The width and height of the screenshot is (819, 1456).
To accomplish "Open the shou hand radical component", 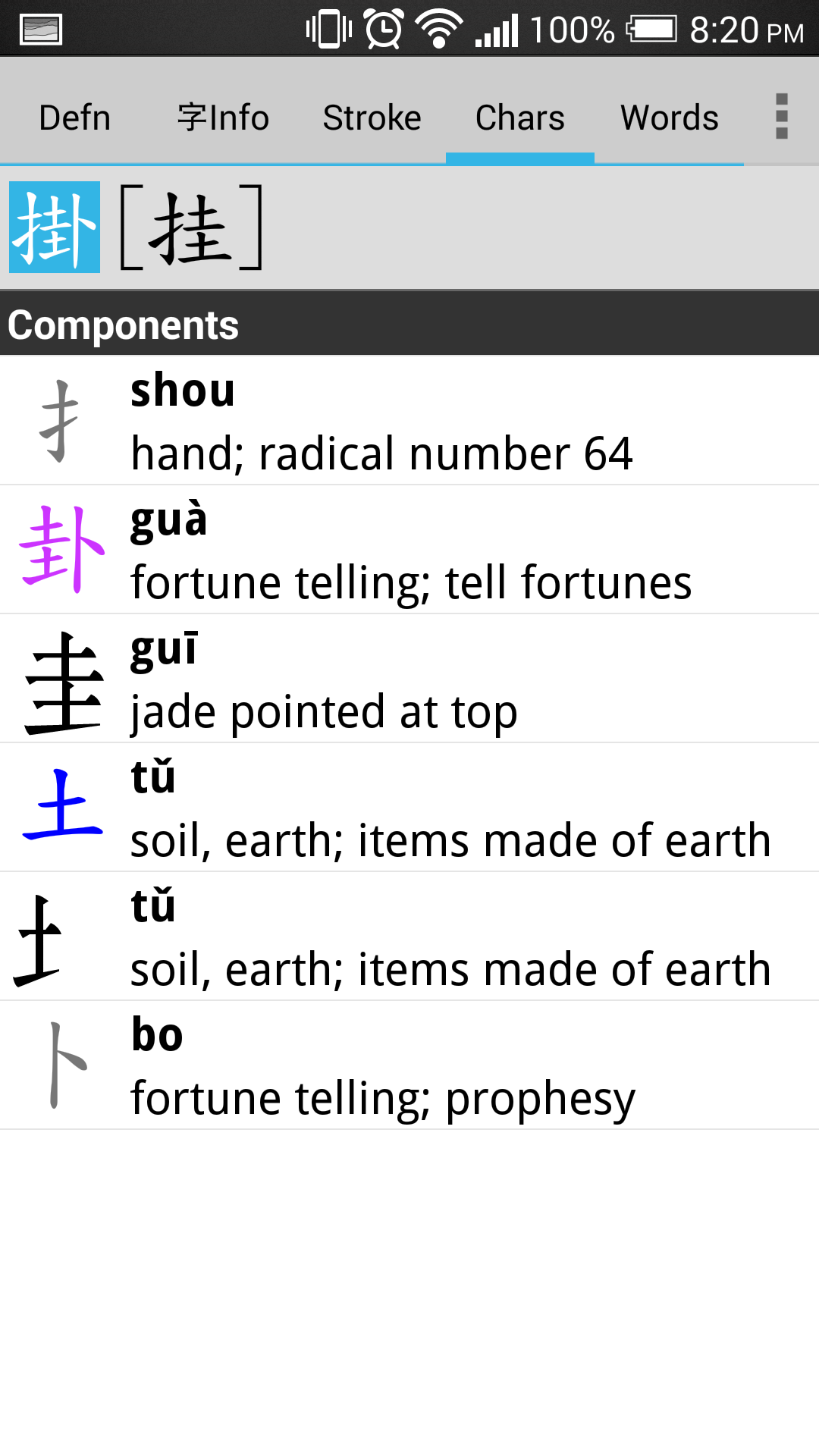I will [x=409, y=421].
